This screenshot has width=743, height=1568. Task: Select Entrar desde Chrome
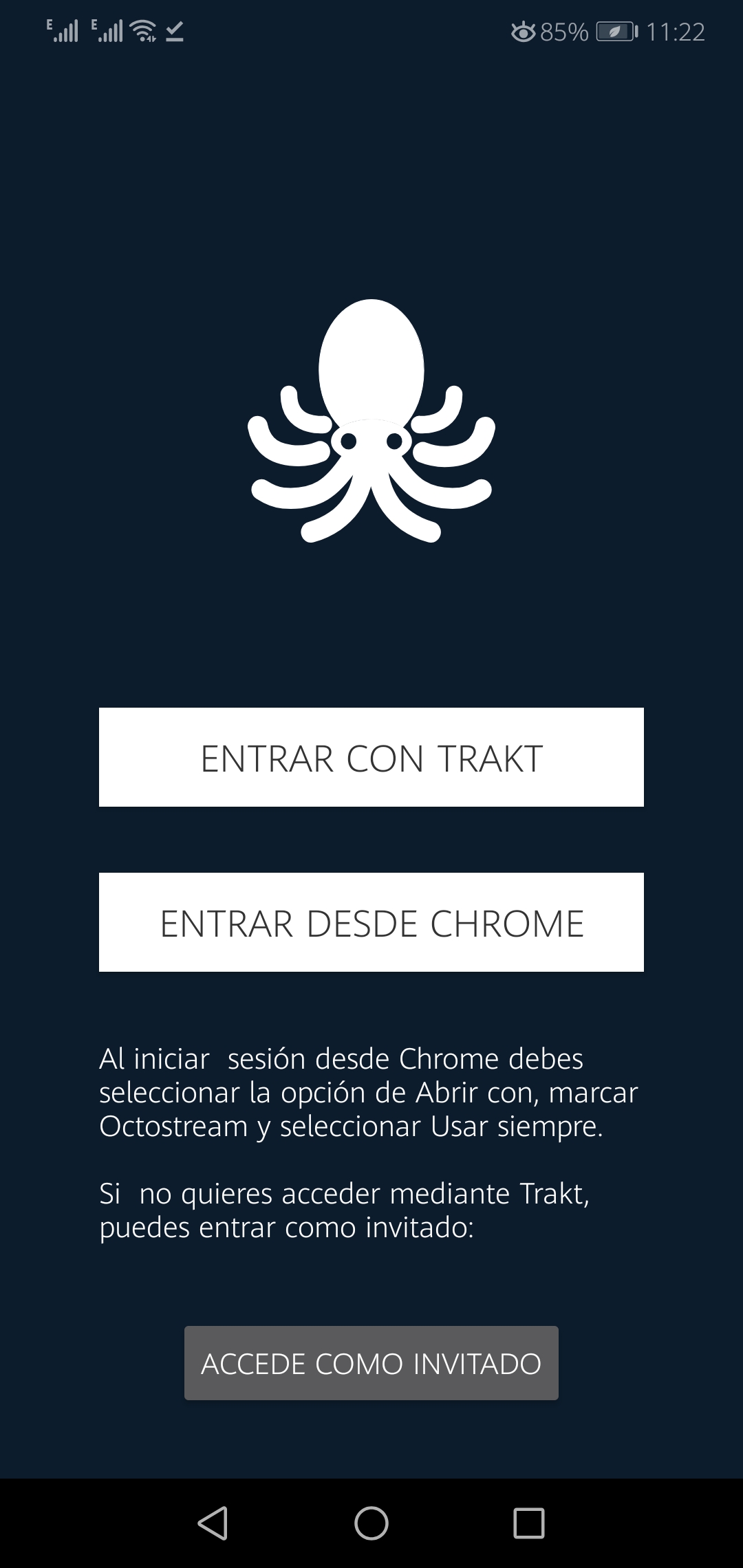pyautogui.click(x=371, y=922)
